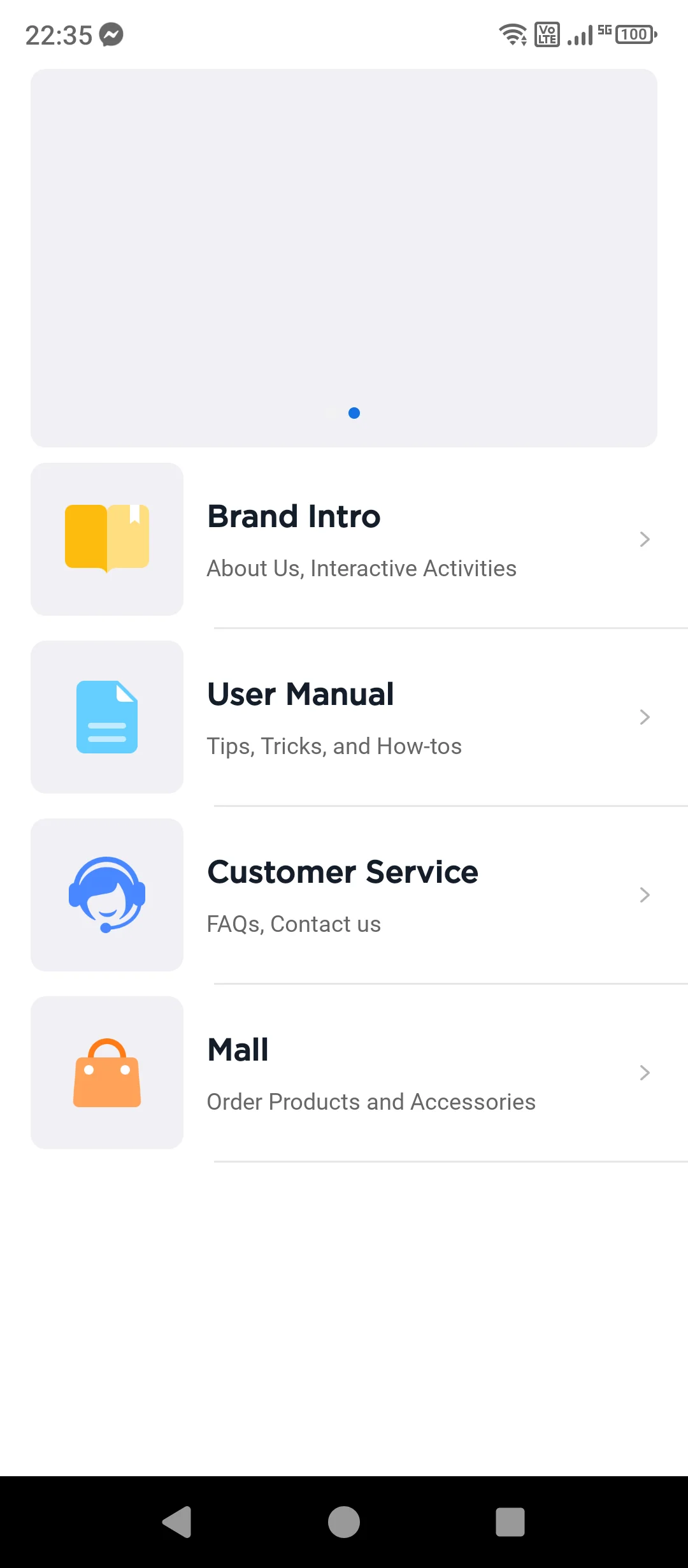Image resolution: width=688 pixels, height=1568 pixels.
Task: Tap the blank banner card at top
Action: [x=344, y=255]
